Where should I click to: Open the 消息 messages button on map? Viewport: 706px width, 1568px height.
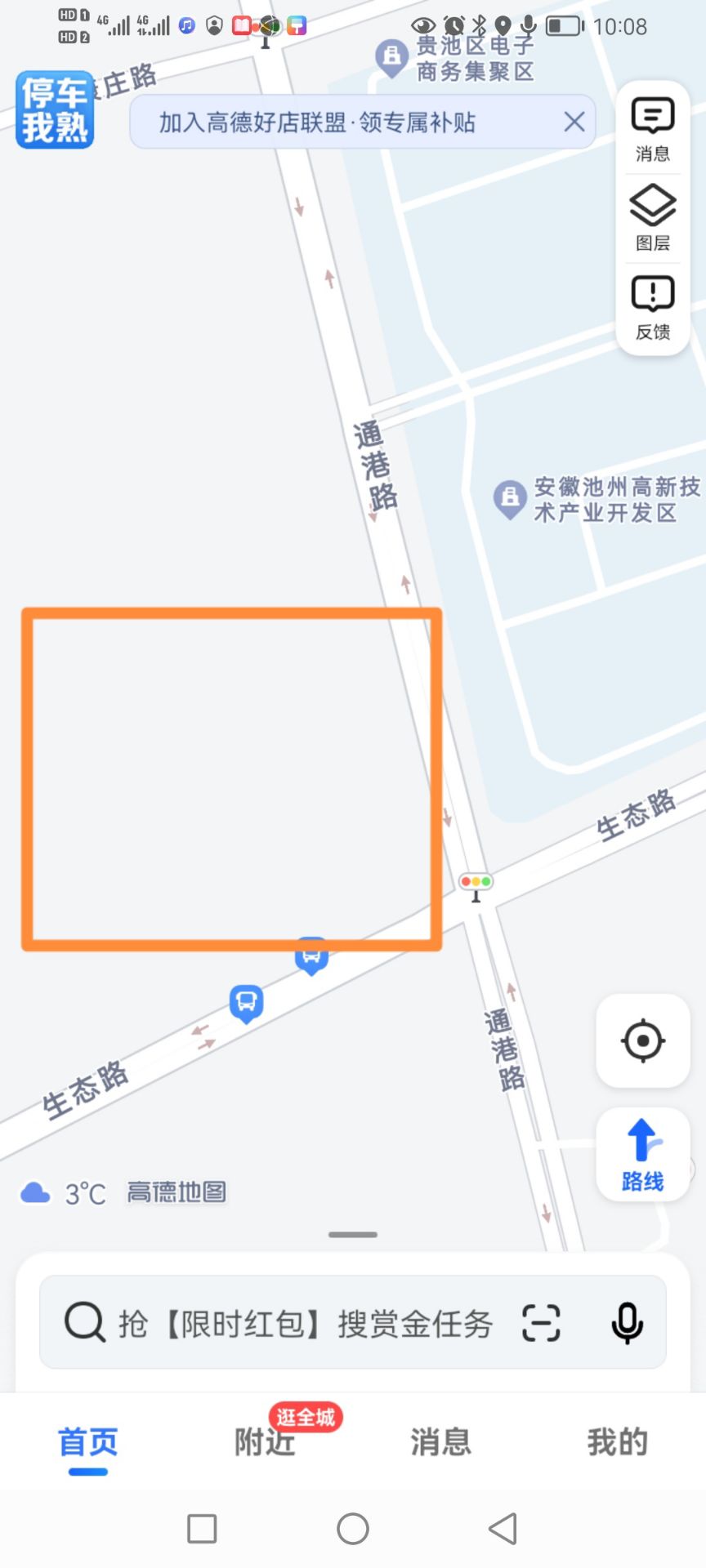click(x=652, y=129)
